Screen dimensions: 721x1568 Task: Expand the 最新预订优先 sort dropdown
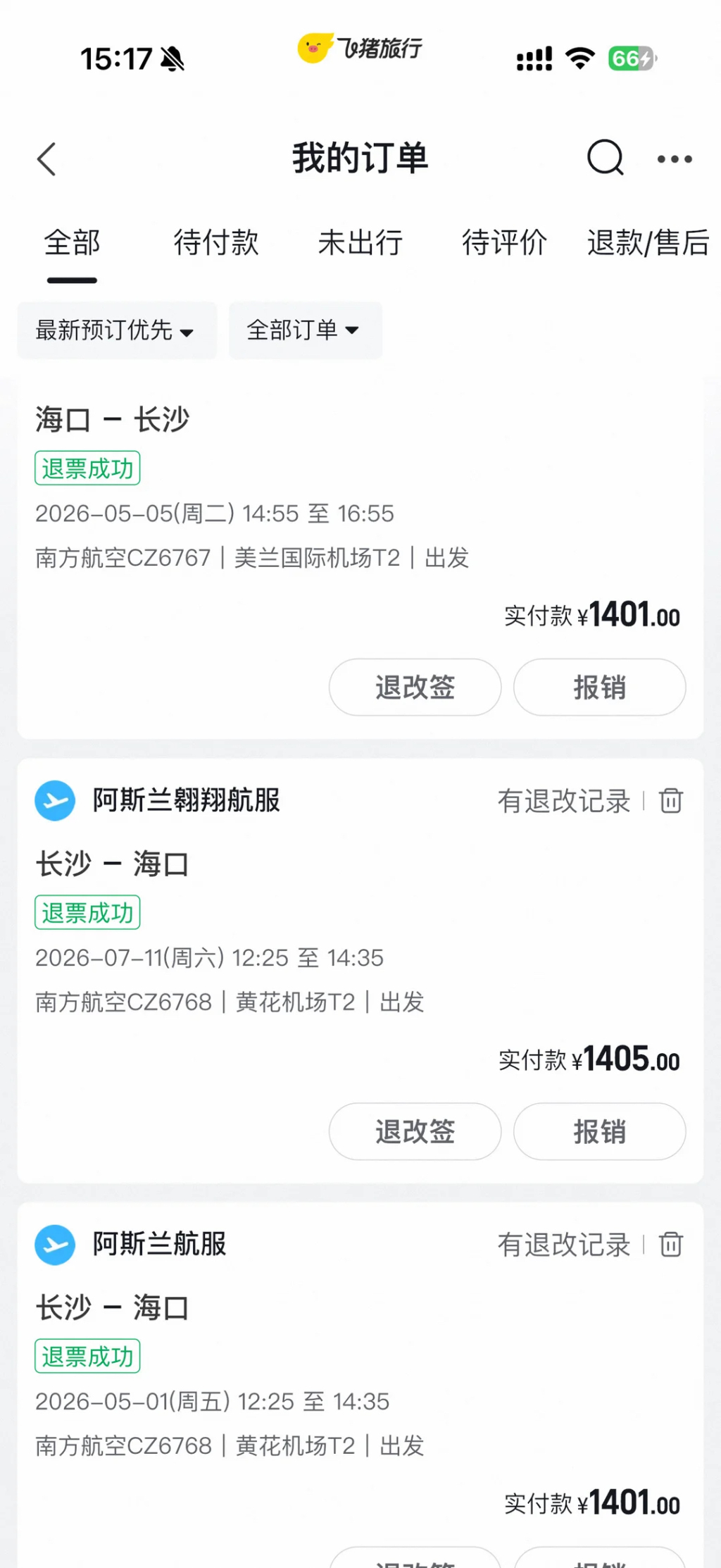coord(116,330)
